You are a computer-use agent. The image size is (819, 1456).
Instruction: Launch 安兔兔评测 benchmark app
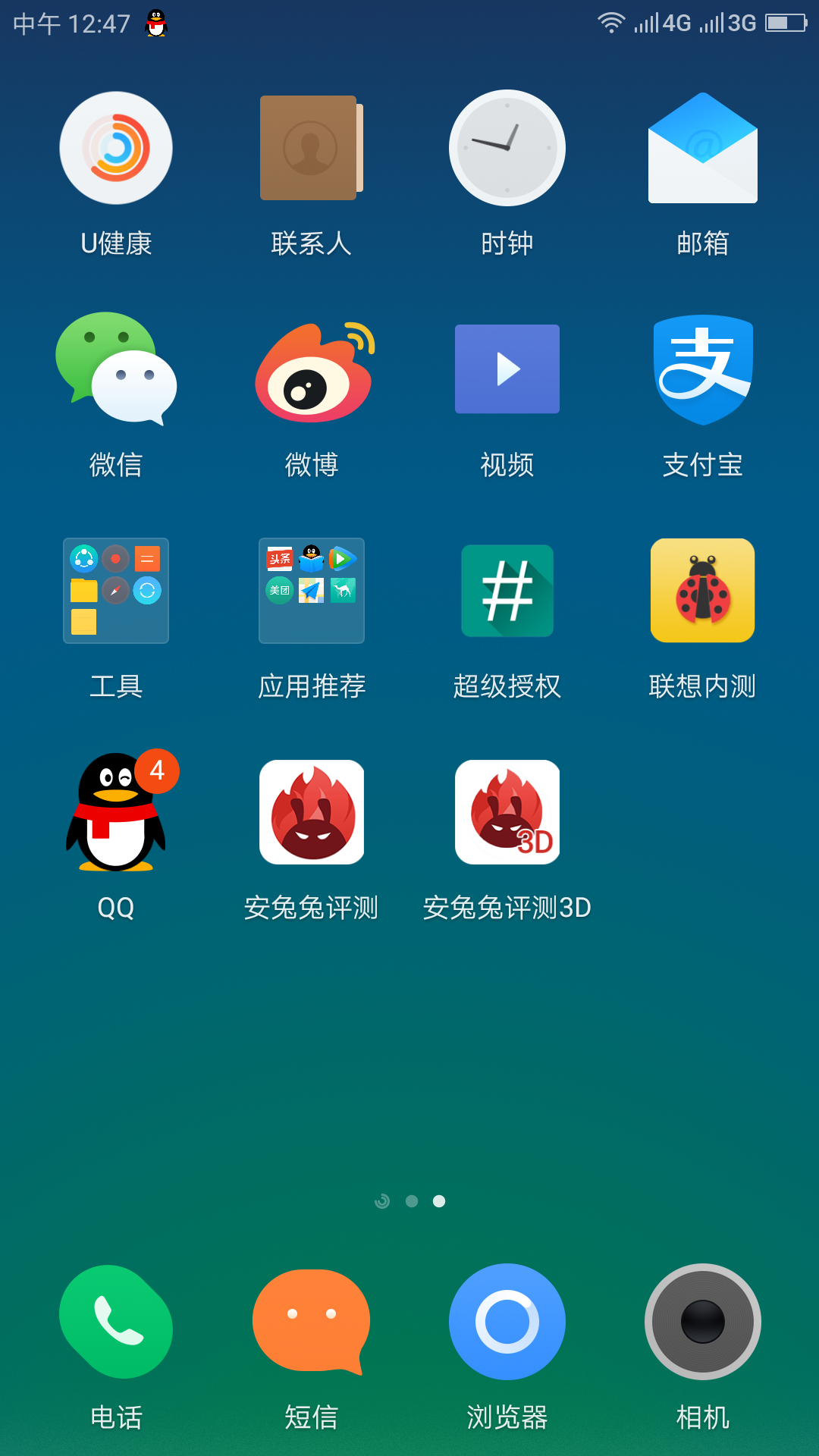point(311,812)
